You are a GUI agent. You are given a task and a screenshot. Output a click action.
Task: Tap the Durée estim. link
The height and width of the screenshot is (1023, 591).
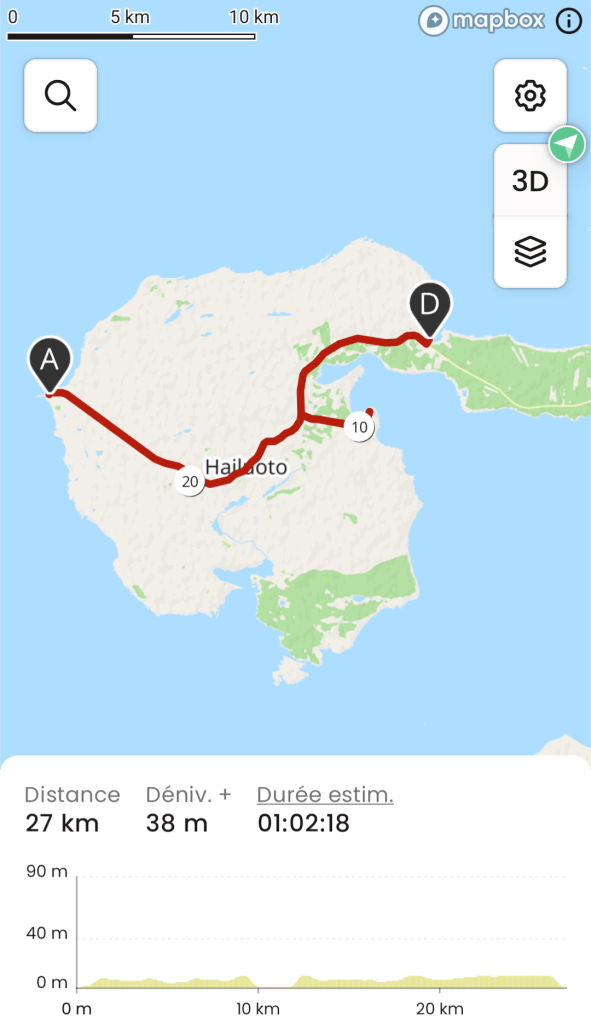325,795
